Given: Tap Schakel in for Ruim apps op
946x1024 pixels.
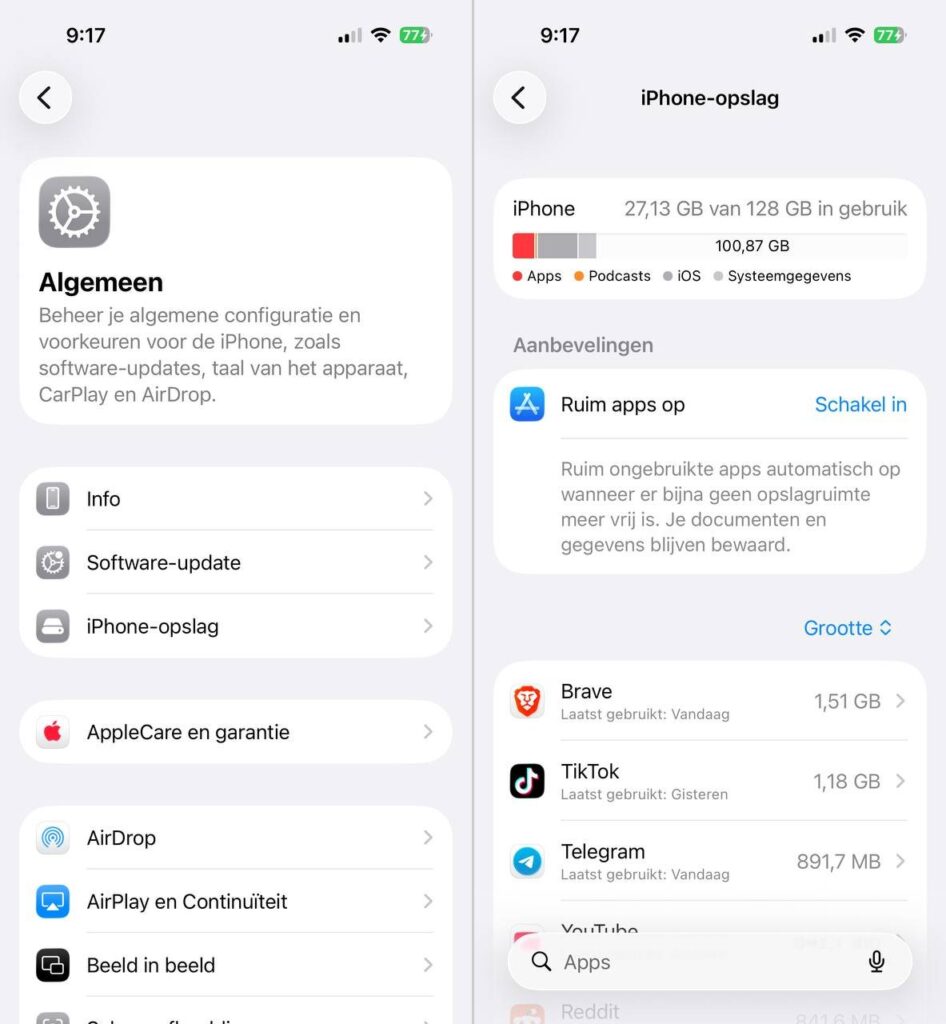Looking at the screenshot, I should click(x=860, y=405).
